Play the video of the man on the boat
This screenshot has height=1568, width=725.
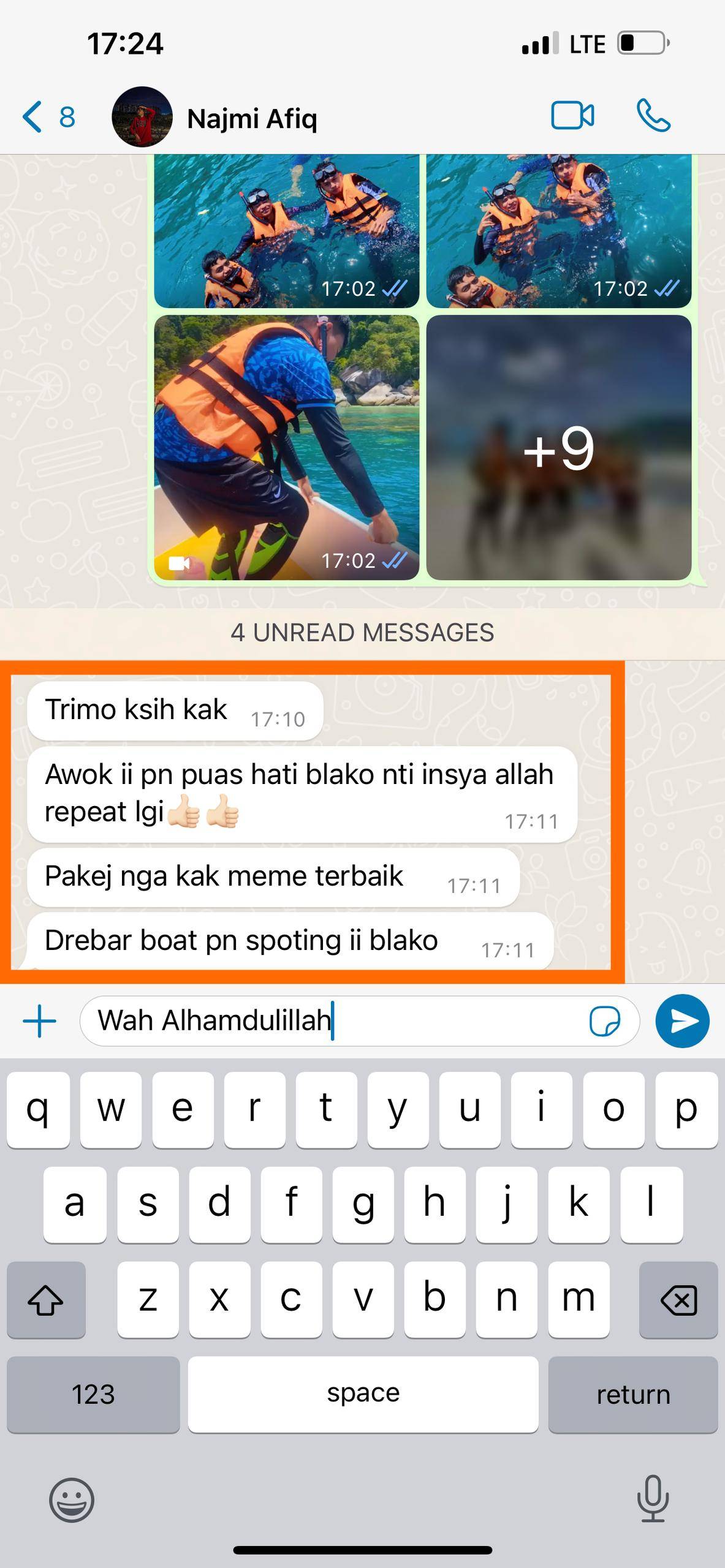click(x=286, y=448)
